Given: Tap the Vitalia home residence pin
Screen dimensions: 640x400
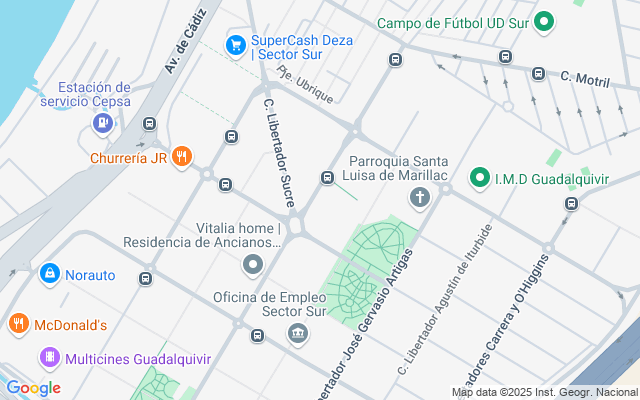Looking at the screenshot, I should [253, 266].
